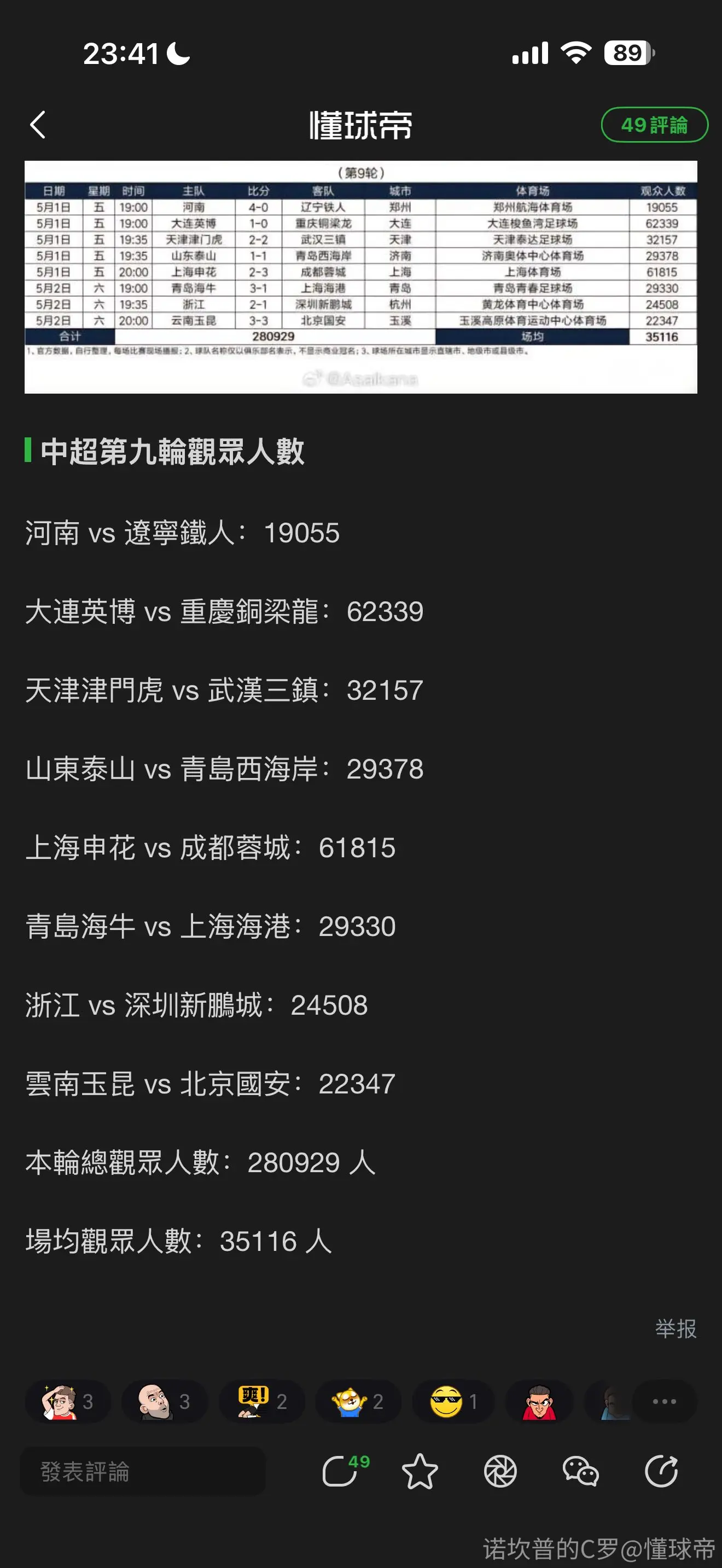React with the yellow cartoon dog sticker

coord(358,1402)
